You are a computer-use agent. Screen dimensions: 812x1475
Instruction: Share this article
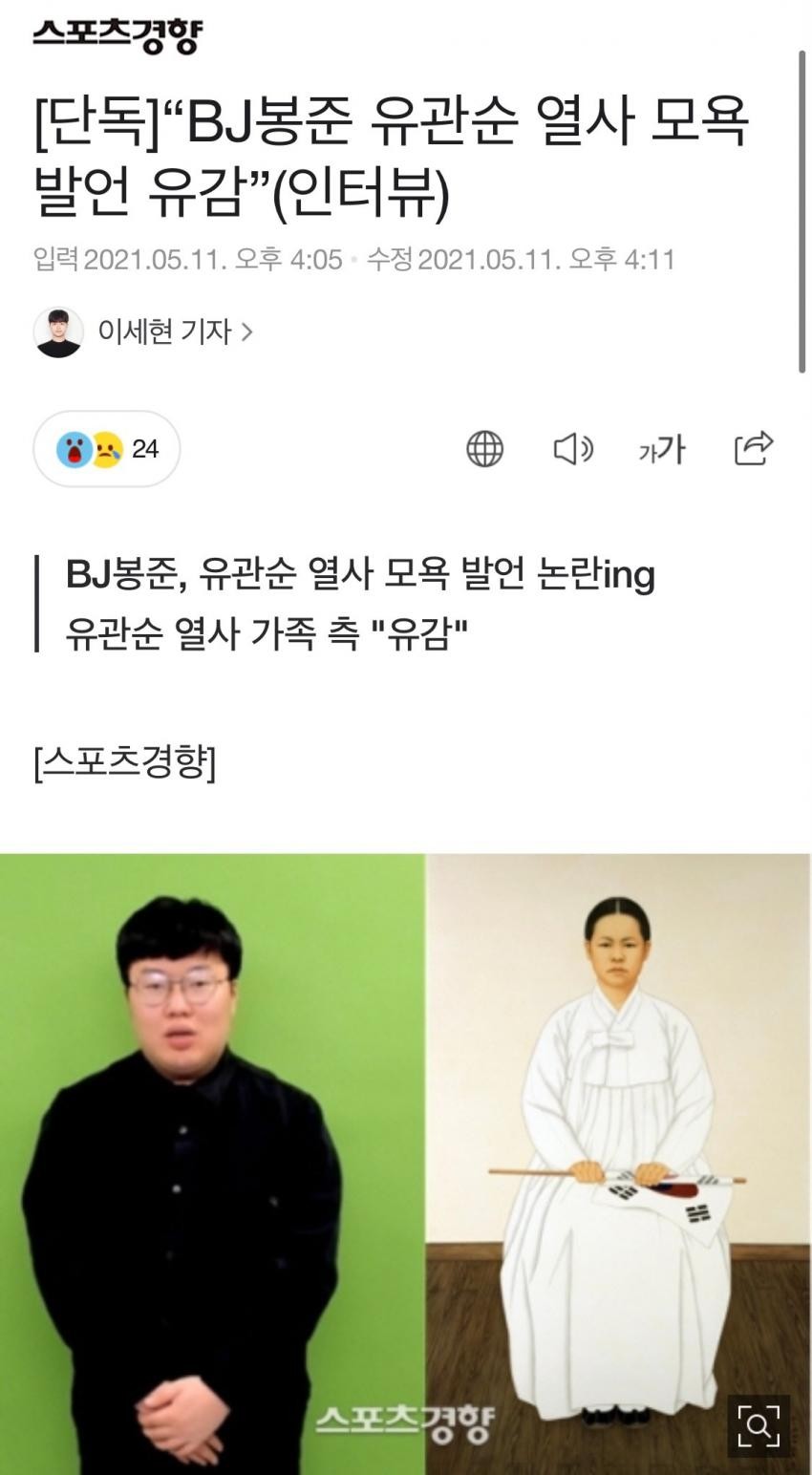point(753,448)
